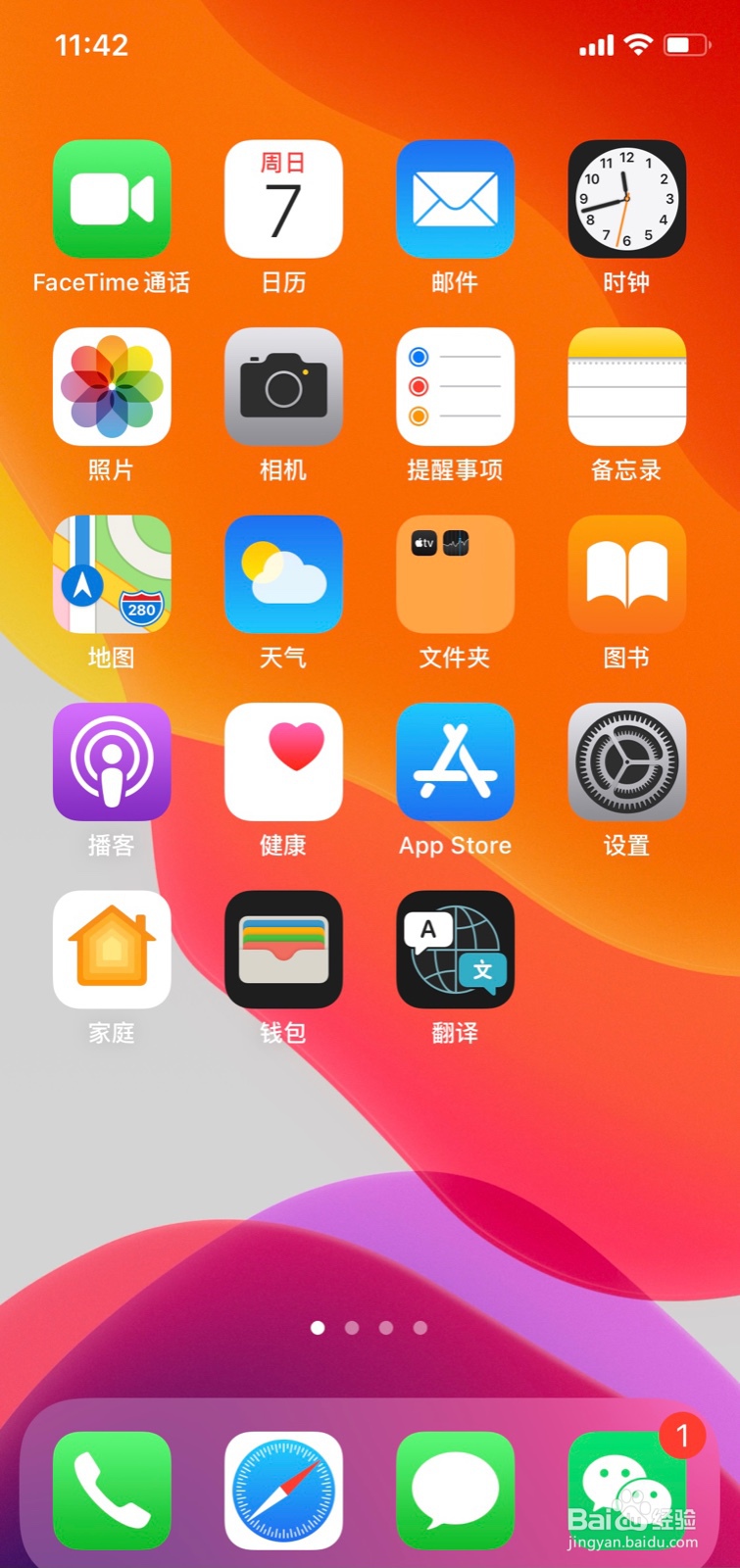Open the 提醒事项 reminders app
Viewport: 740px width, 1568px height.
click(x=455, y=386)
